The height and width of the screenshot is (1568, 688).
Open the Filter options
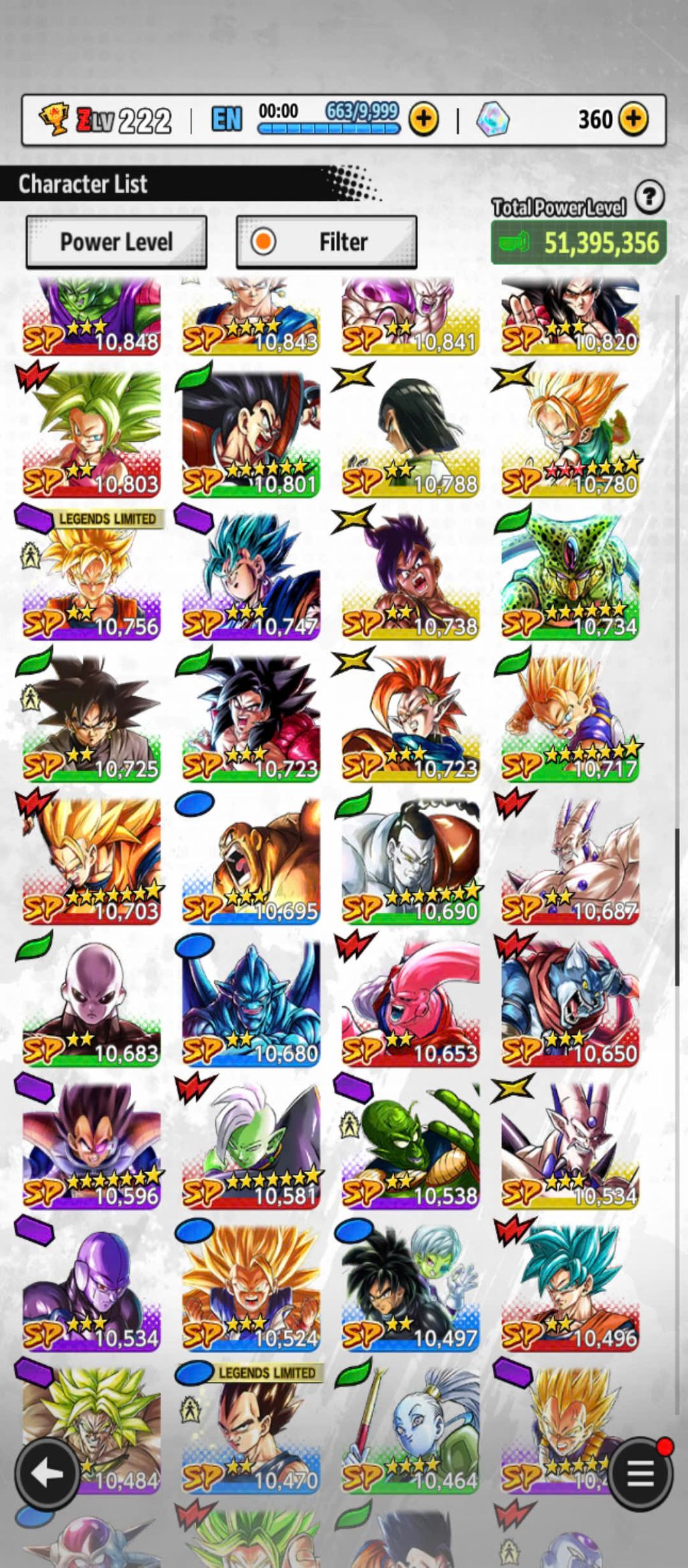coord(327,242)
